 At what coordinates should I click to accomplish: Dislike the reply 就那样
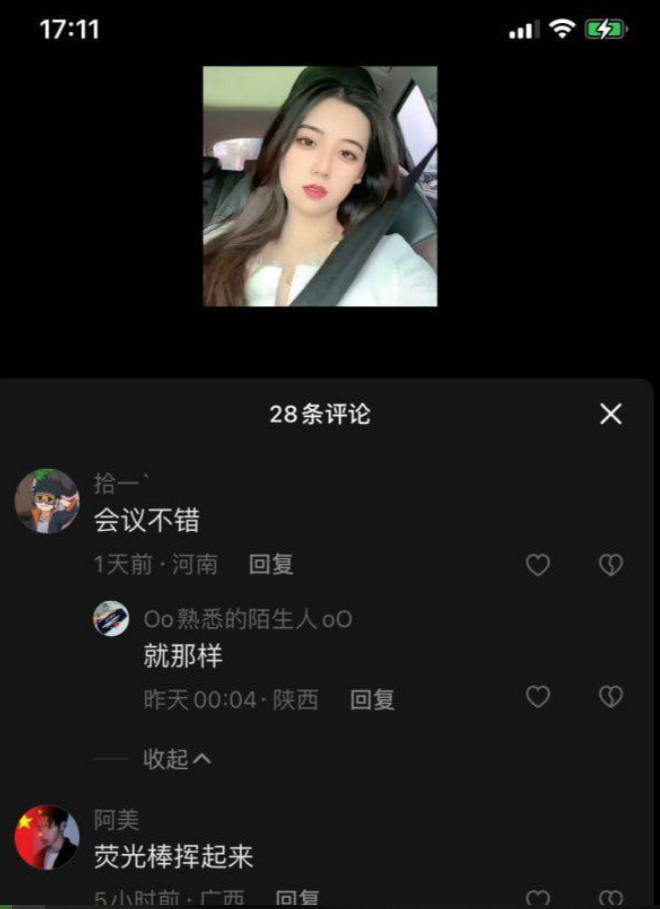click(x=610, y=697)
